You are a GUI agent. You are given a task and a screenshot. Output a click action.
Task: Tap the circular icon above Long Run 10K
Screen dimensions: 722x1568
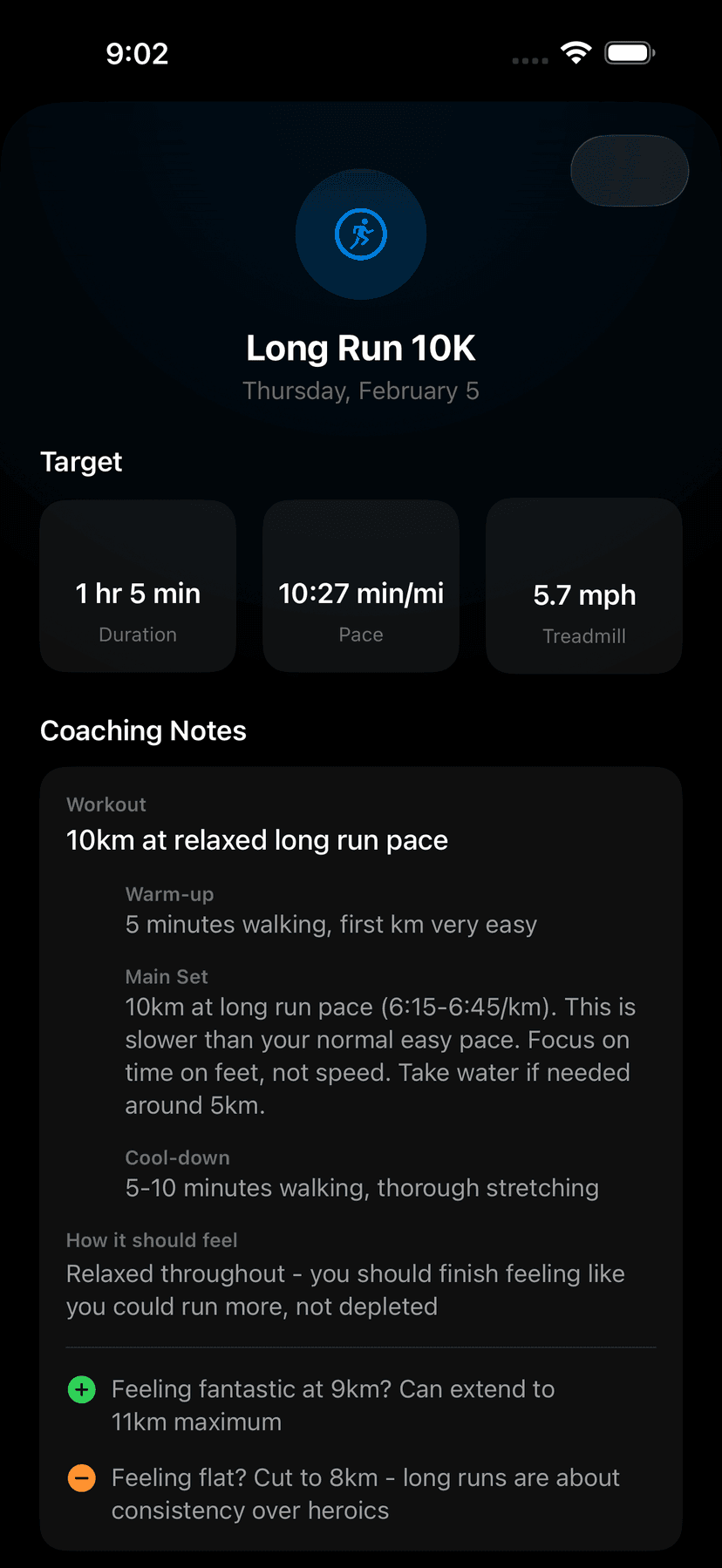coord(361,234)
